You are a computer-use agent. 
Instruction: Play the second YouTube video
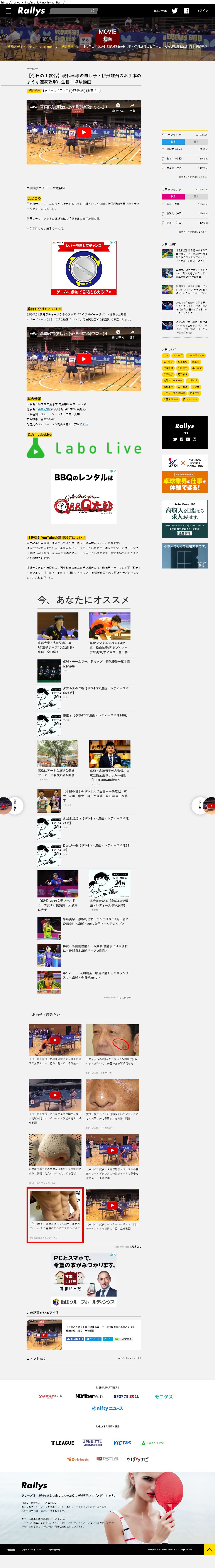[x=83, y=359]
